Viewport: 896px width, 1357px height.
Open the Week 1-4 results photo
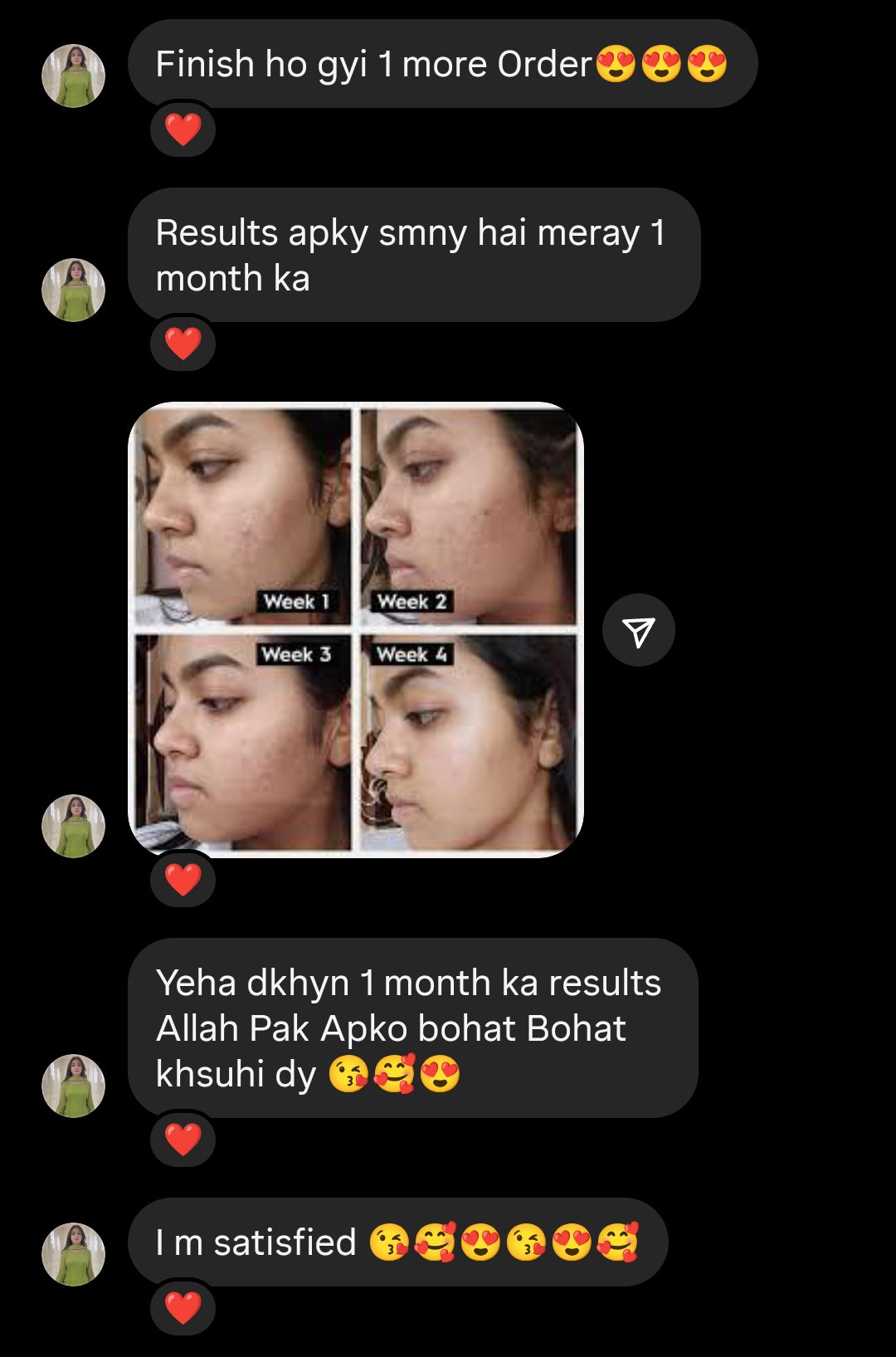(x=356, y=629)
